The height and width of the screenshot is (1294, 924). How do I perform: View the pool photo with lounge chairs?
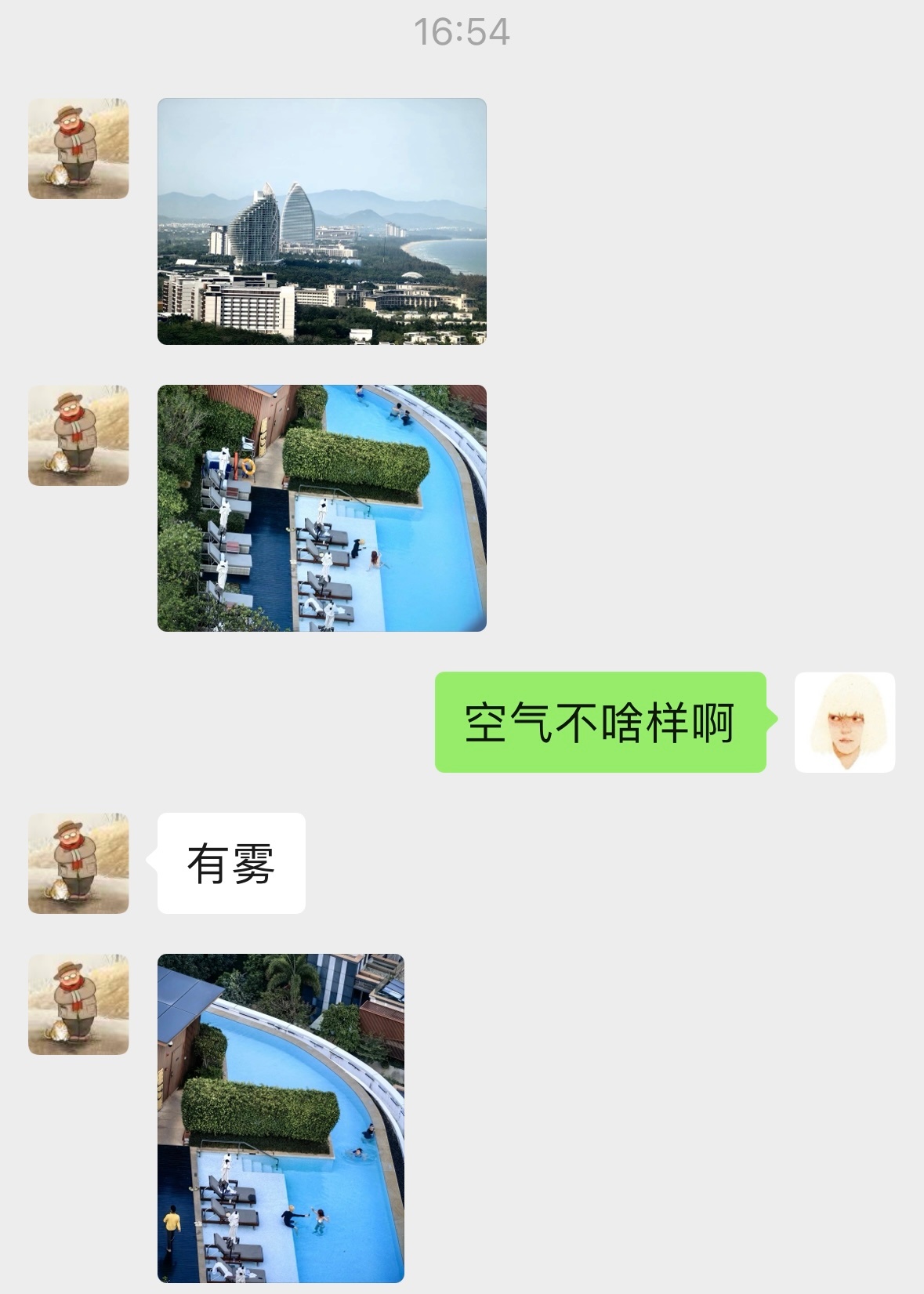(x=321, y=508)
